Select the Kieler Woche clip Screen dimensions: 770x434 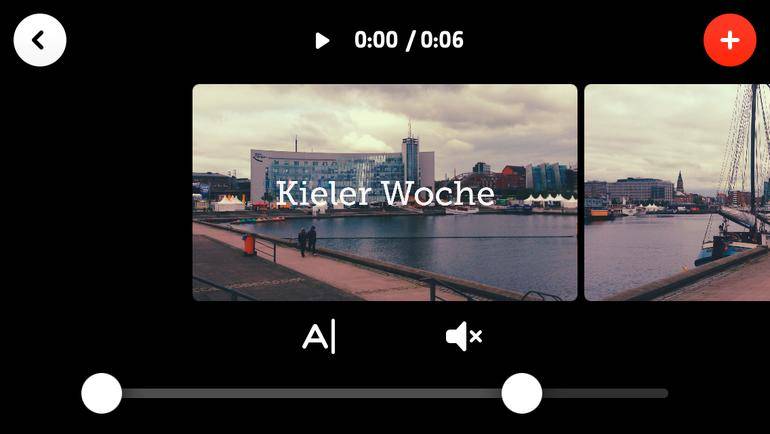[385, 192]
